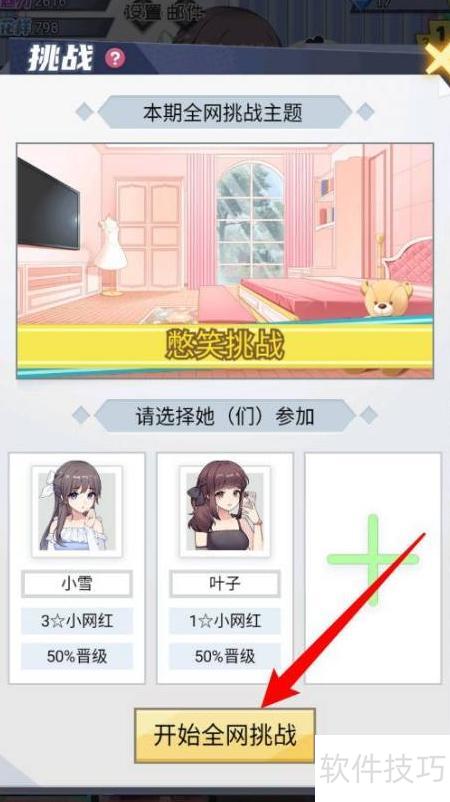Select the 小雪 character card

[x=77, y=568]
